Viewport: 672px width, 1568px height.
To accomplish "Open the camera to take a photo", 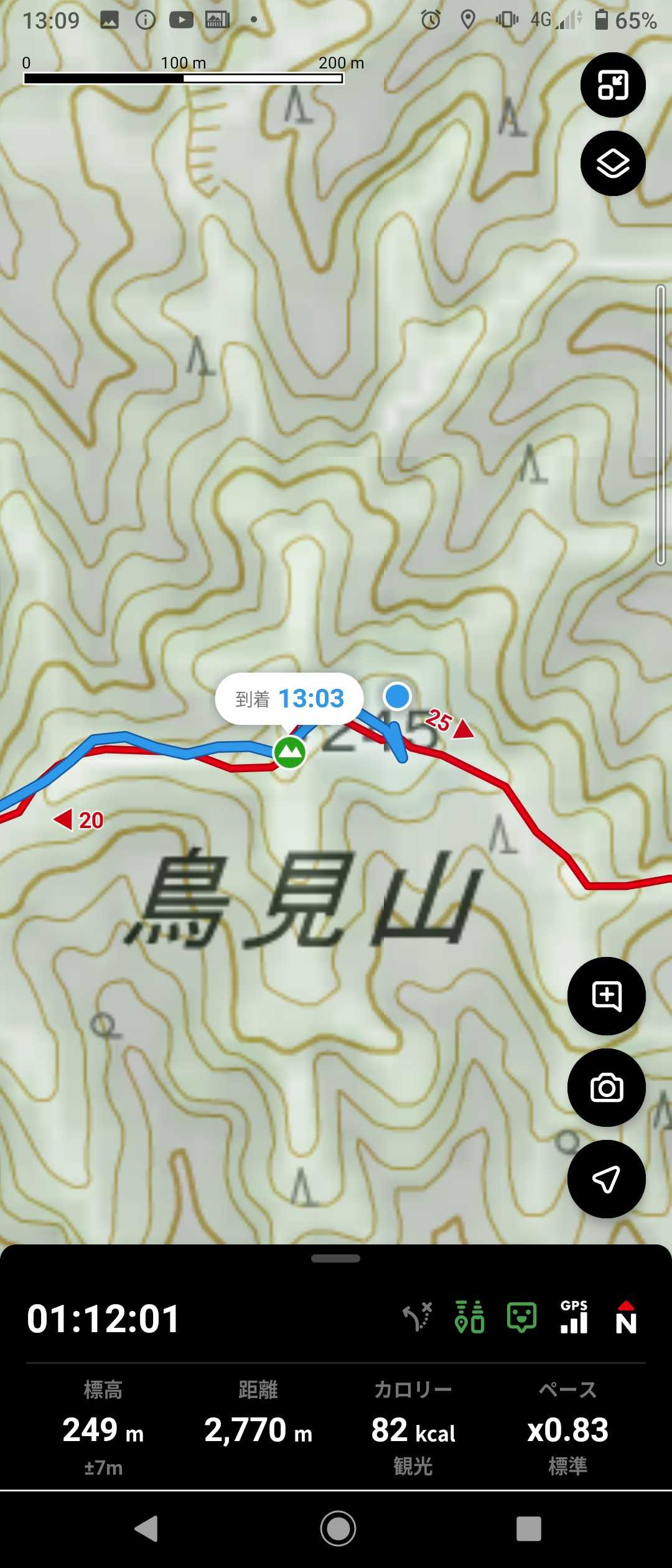I will tap(607, 1088).
